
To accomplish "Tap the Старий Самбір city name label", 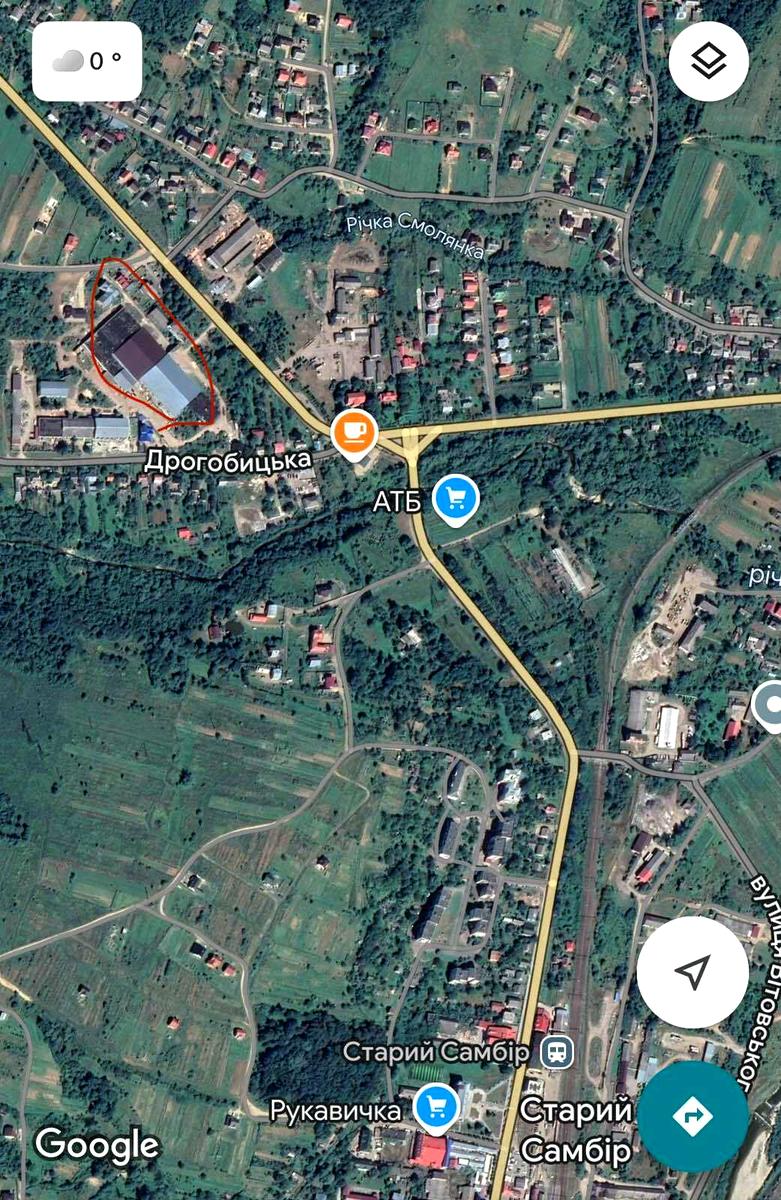I will pos(575,1127).
